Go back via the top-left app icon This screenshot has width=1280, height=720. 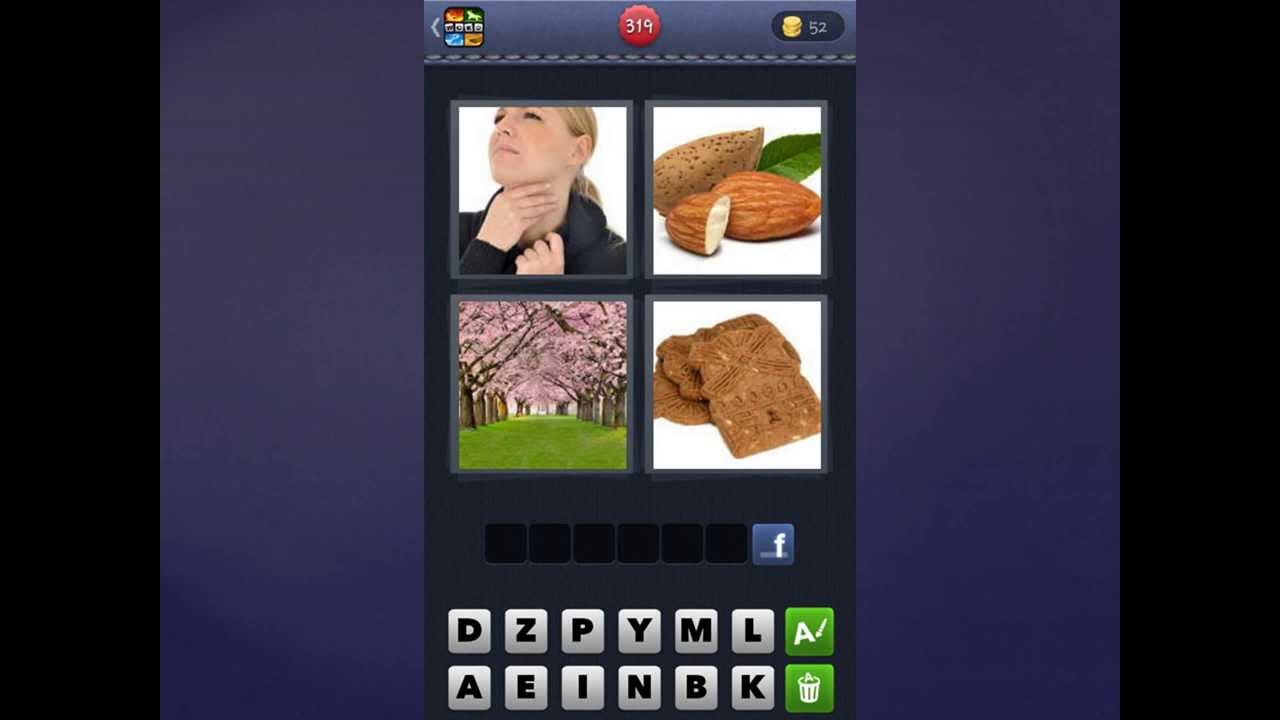(462, 27)
